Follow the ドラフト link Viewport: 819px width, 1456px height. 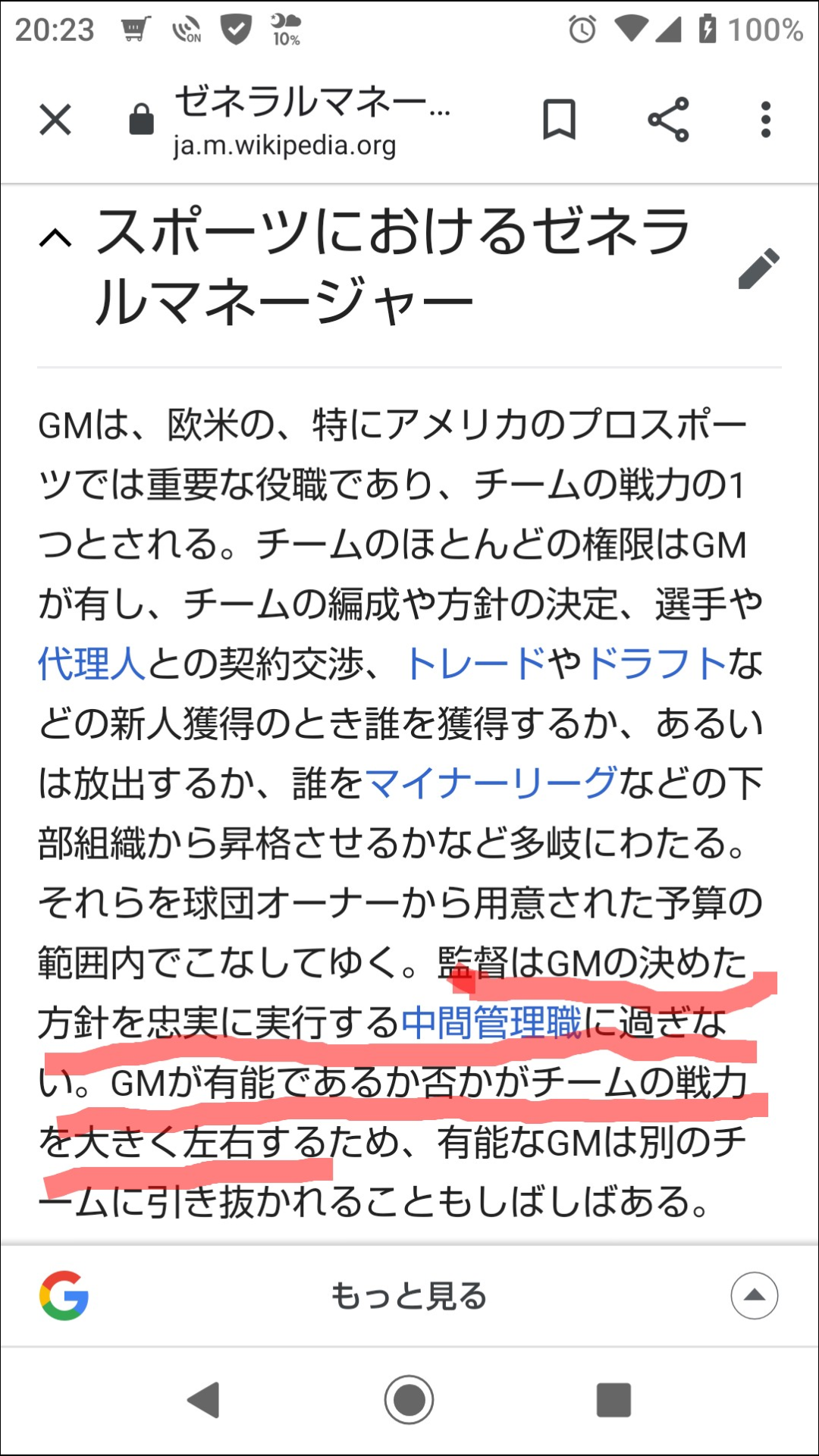[657, 664]
